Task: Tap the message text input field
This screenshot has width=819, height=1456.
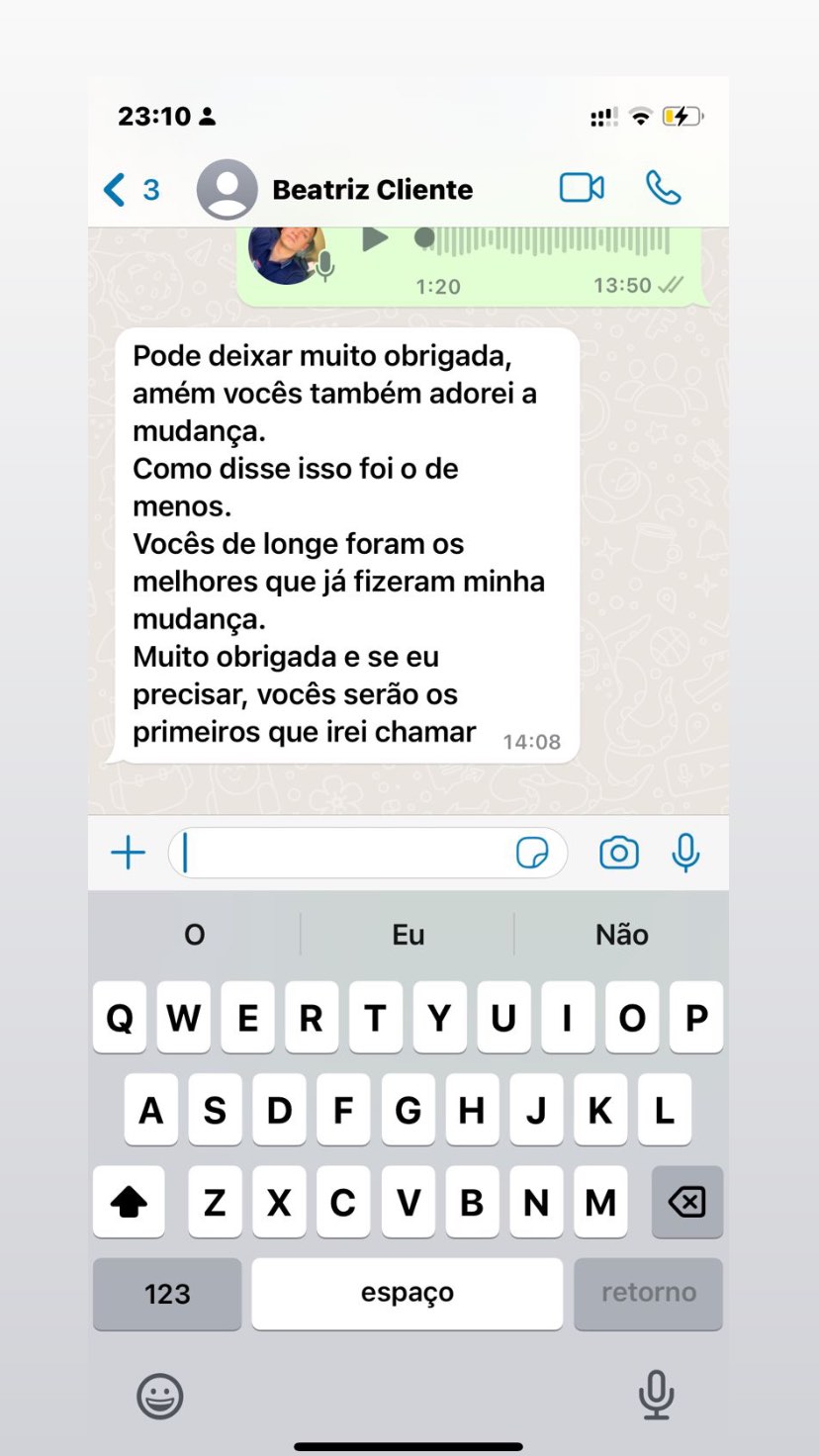Action: (x=346, y=852)
